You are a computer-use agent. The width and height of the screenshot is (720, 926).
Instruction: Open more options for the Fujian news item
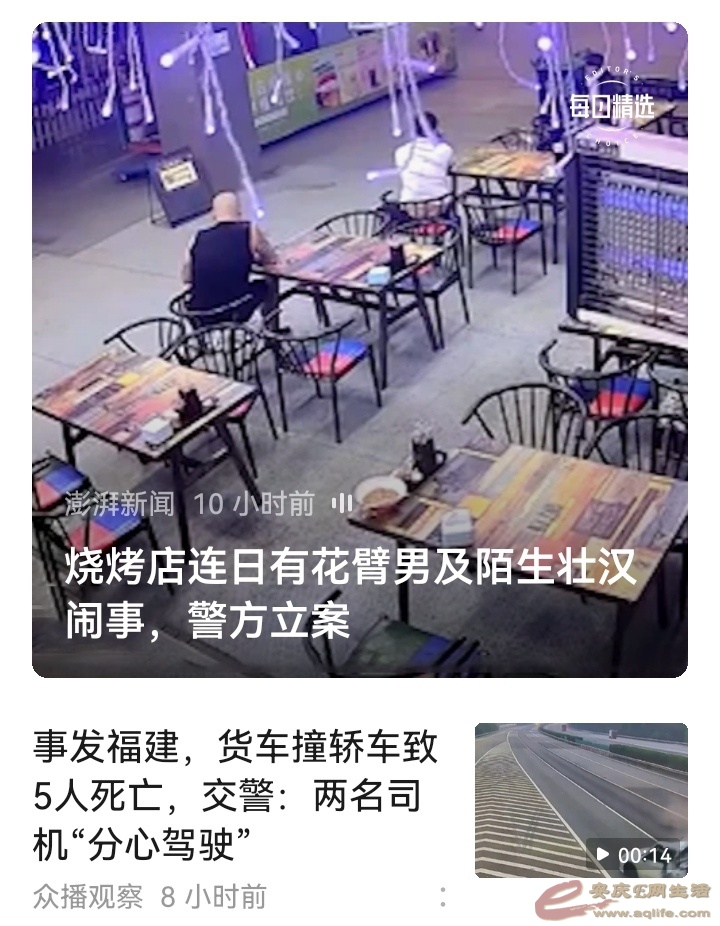click(443, 896)
